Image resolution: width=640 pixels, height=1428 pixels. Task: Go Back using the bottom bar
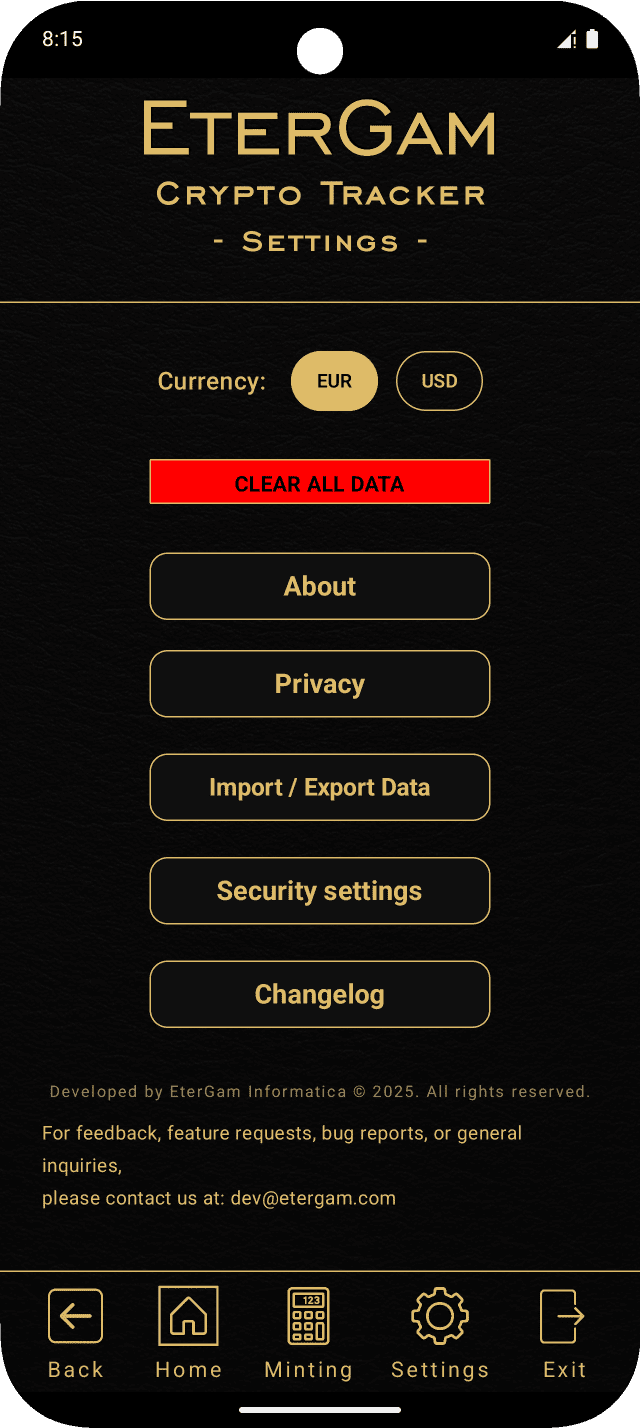(x=76, y=1331)
